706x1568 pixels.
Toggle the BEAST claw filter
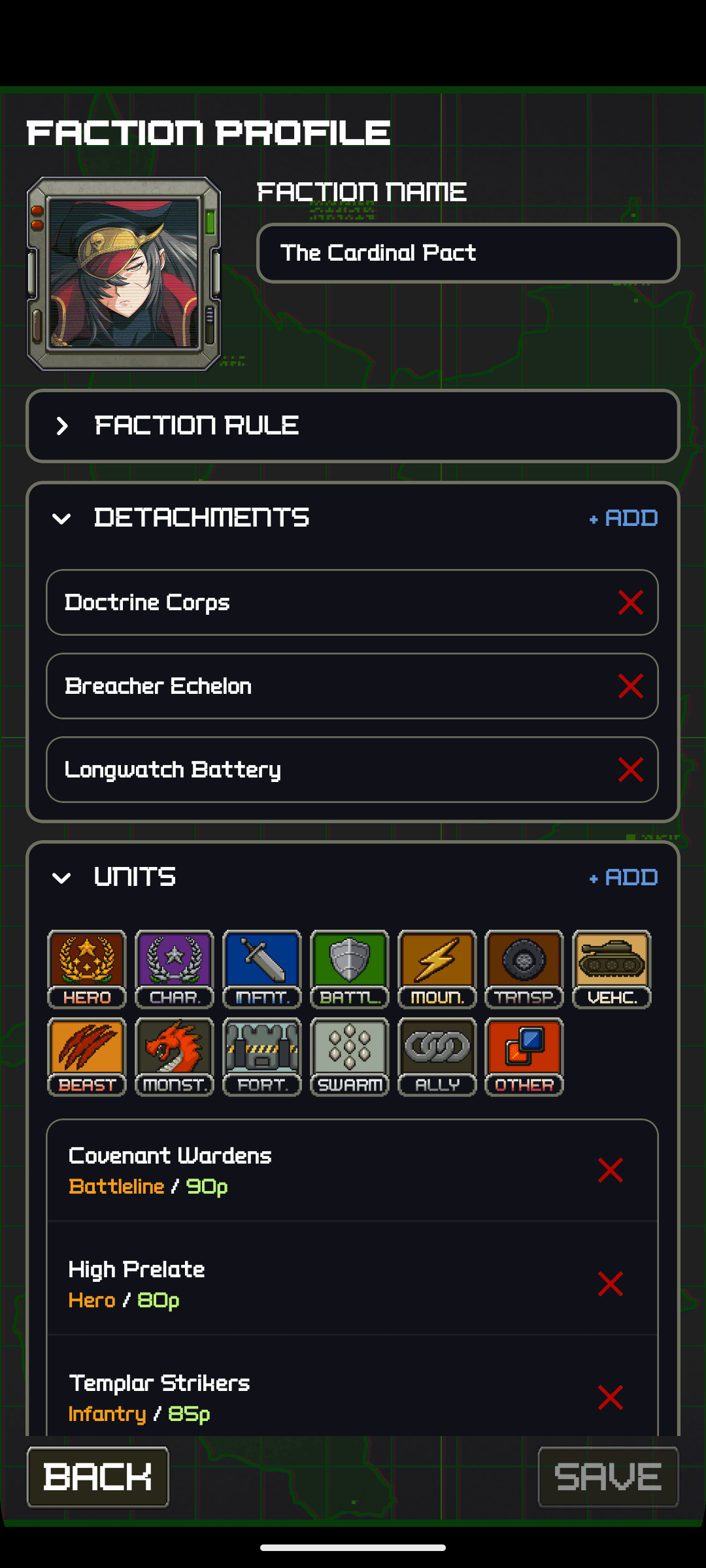[86, 1055]
